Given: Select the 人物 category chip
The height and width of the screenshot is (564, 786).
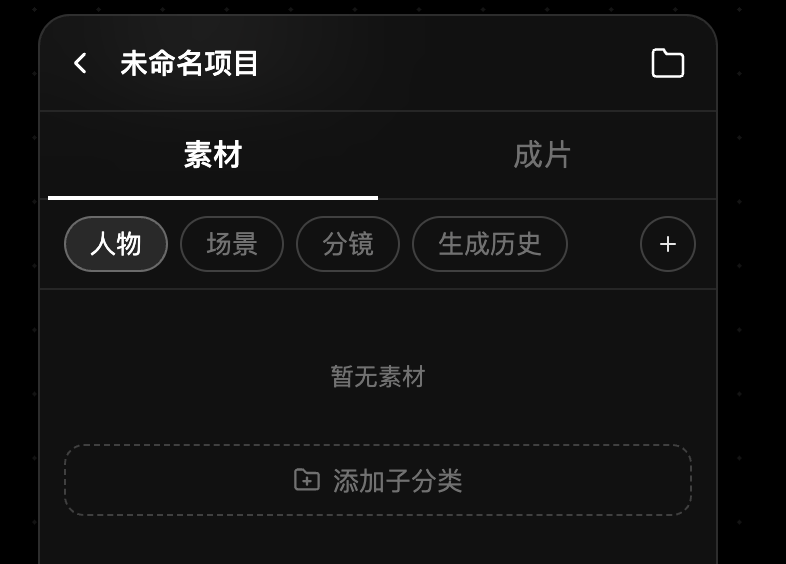Looking at the screenshot, I should [x=116, y=244].
